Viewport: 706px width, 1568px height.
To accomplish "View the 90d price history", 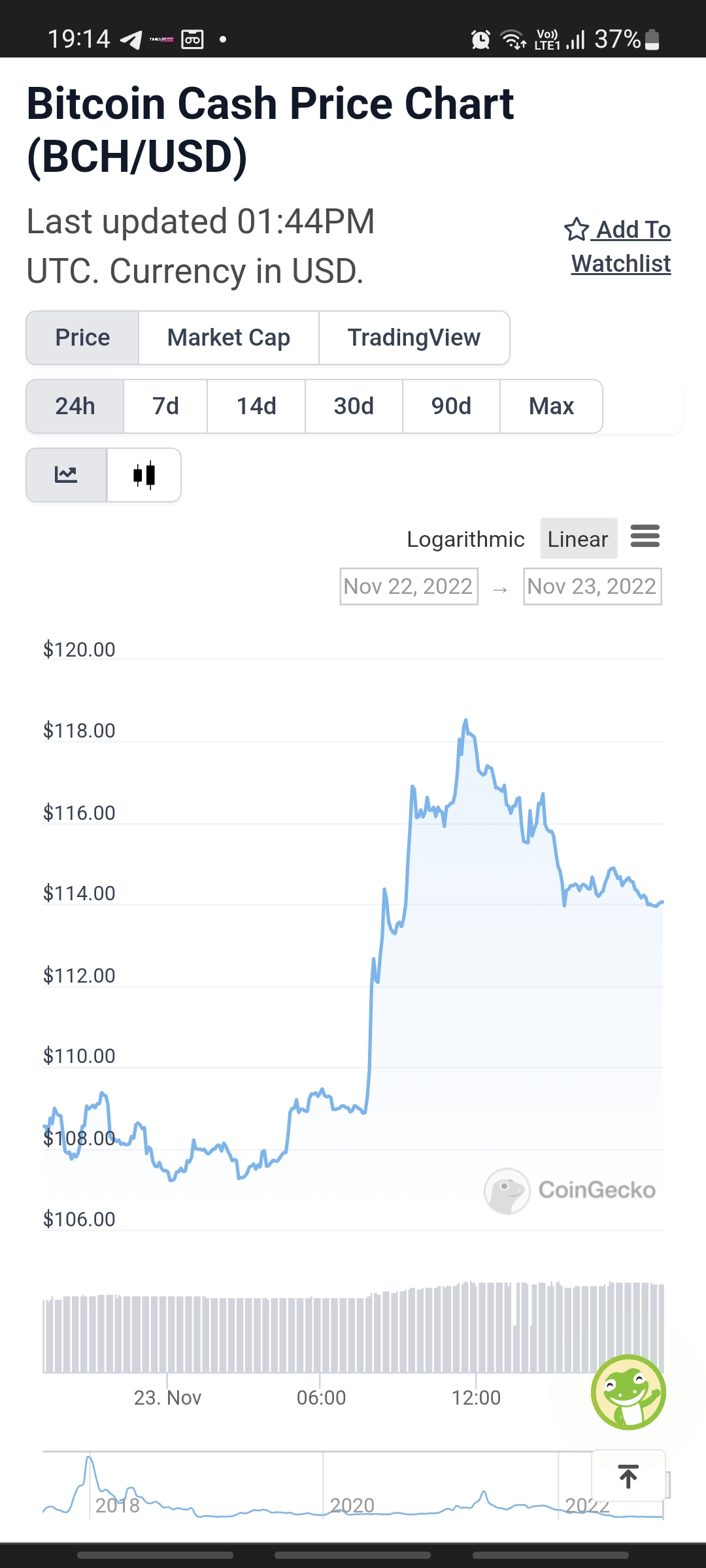I will [451, 406].
